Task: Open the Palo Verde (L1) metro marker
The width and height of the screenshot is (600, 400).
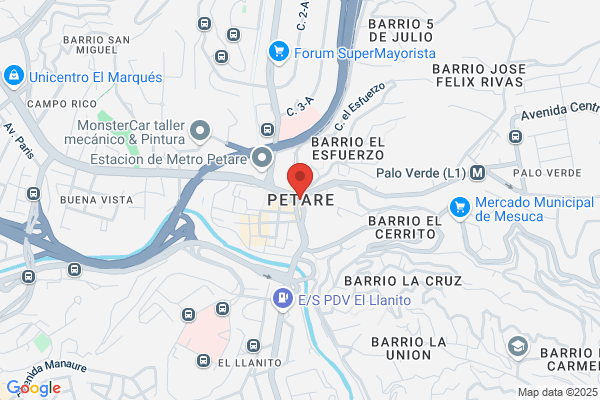Action: (x=477, y=173)
